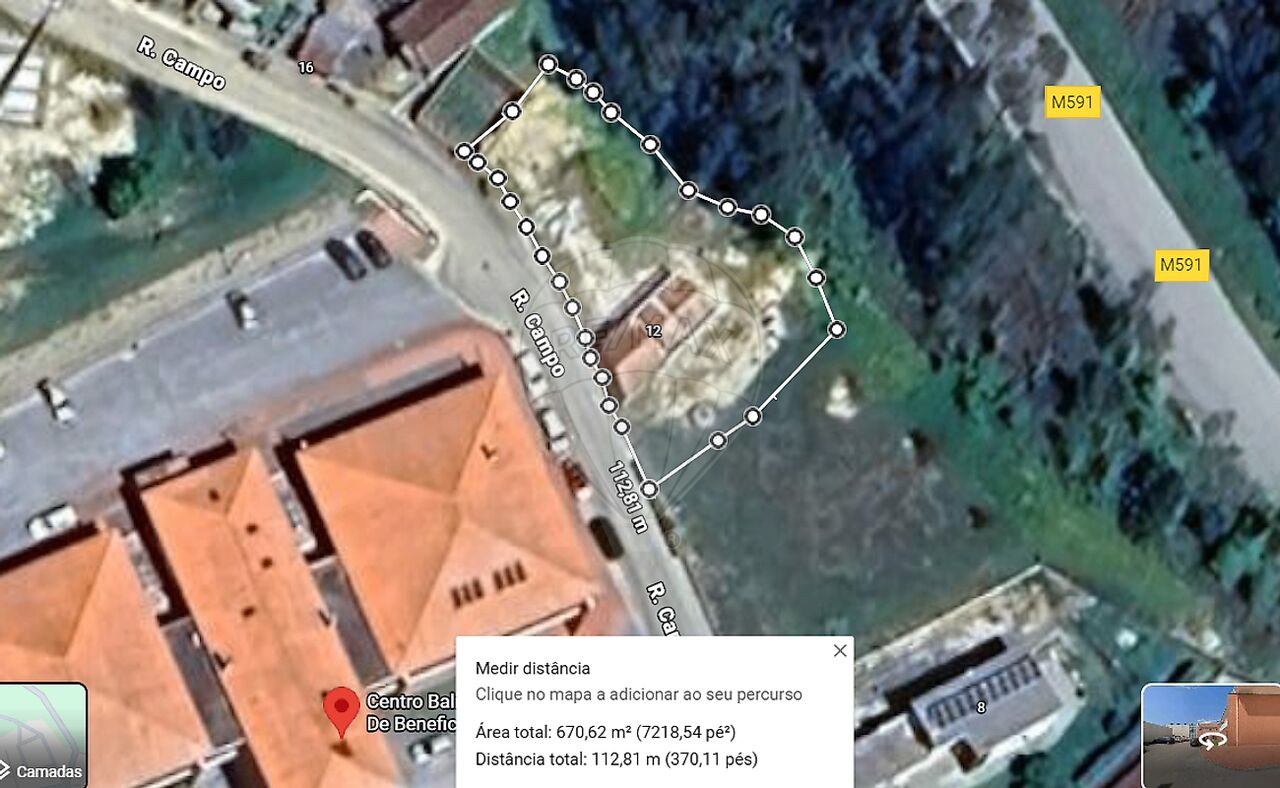Open the Camadas layers switcher

43,735
